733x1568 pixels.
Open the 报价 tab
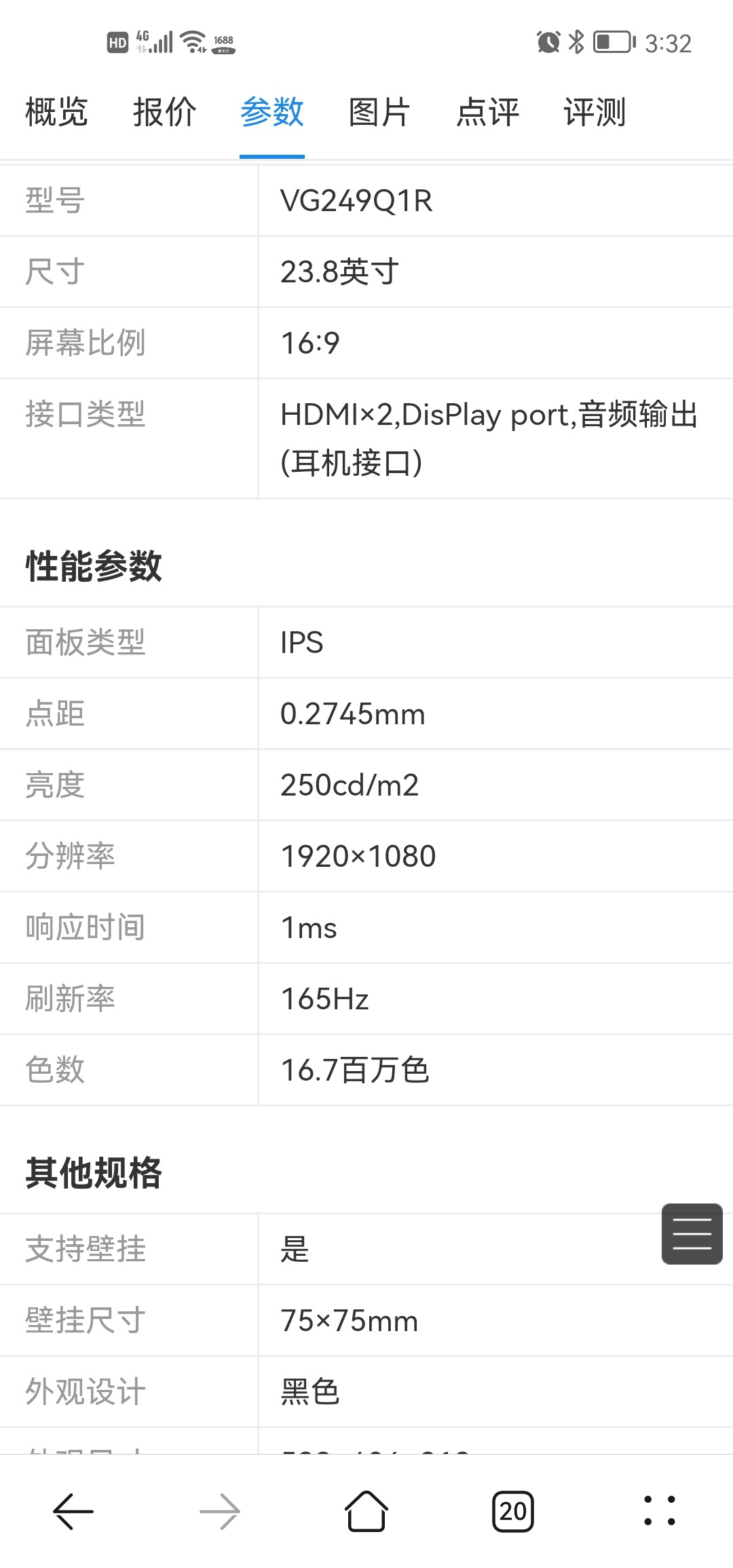(164, 112)
